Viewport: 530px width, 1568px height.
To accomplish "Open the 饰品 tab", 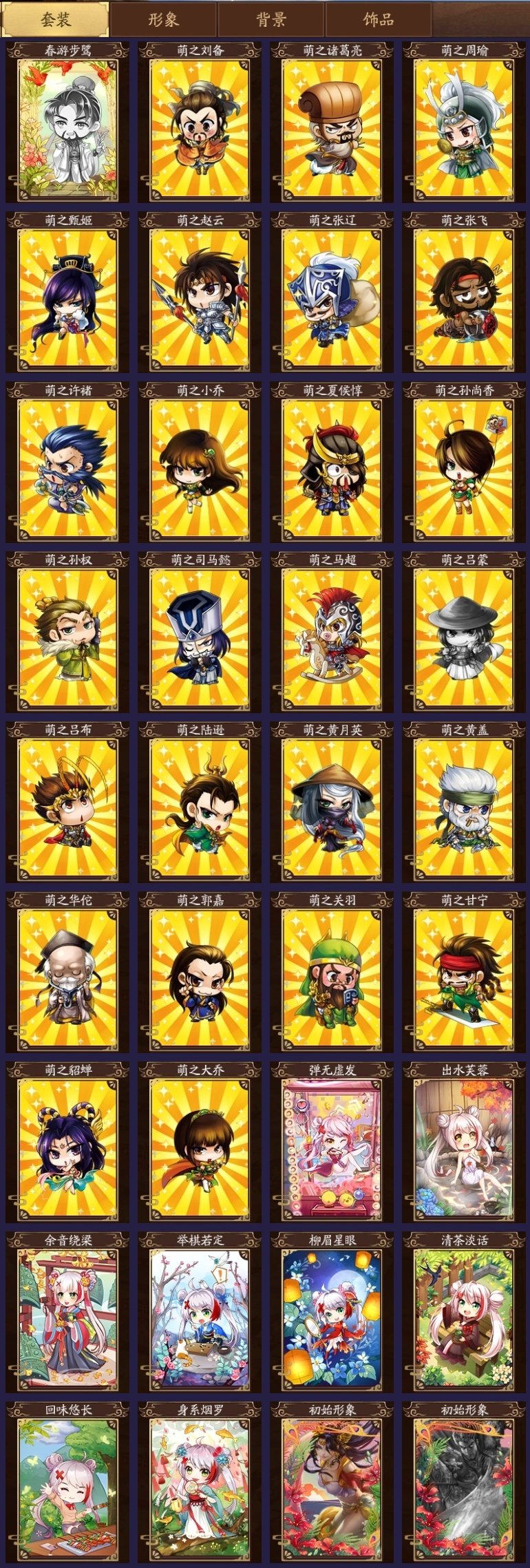I will tap(379, 19).
